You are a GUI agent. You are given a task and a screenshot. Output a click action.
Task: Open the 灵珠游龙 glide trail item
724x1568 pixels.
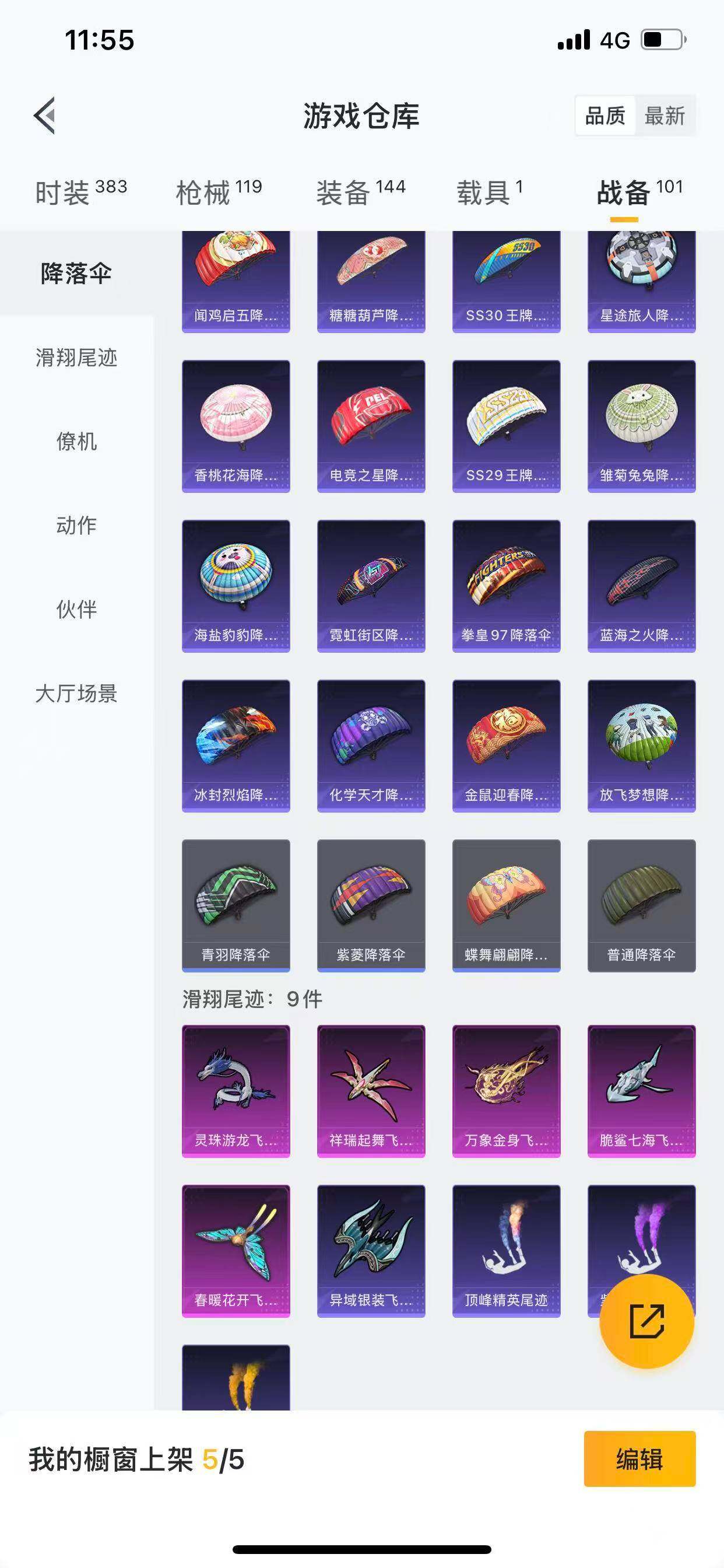coord(236,1093)
